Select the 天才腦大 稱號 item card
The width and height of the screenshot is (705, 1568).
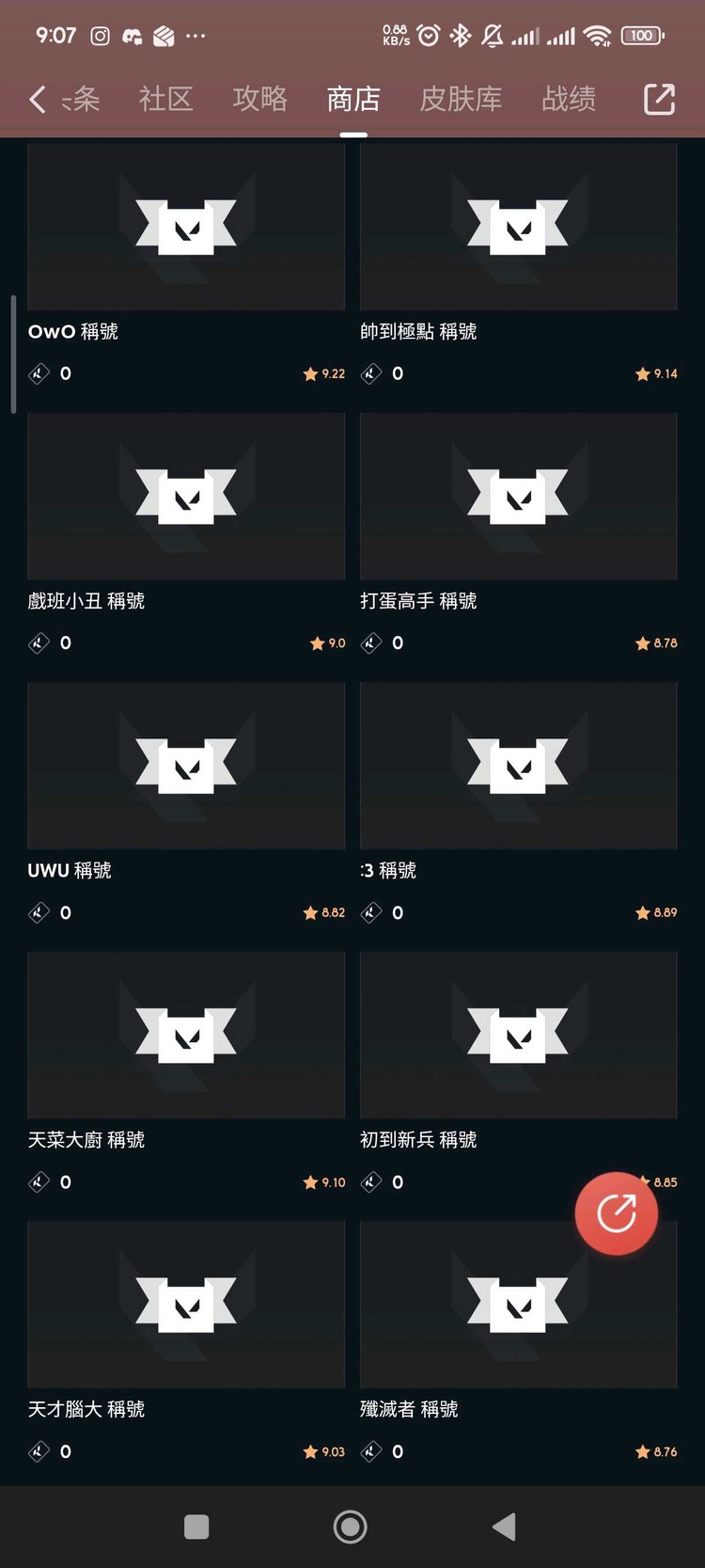coord(186,1305)
